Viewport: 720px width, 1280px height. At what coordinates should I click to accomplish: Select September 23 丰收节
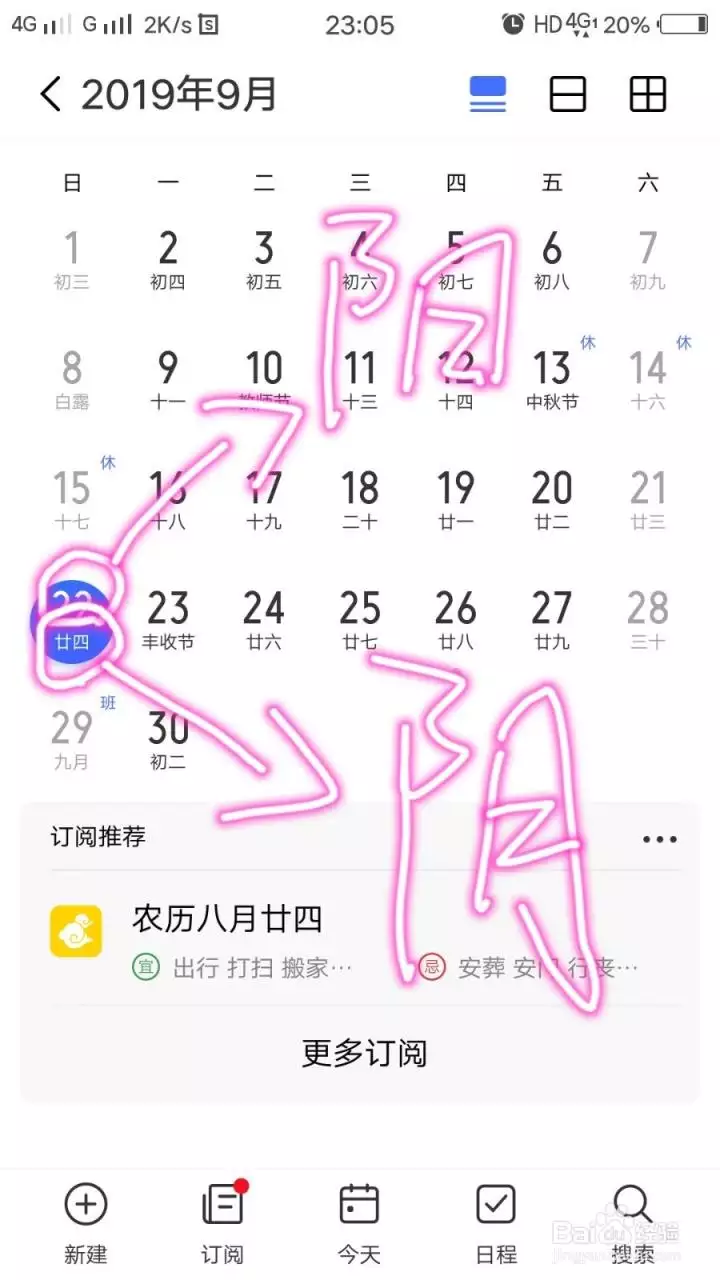click(168, 620)
